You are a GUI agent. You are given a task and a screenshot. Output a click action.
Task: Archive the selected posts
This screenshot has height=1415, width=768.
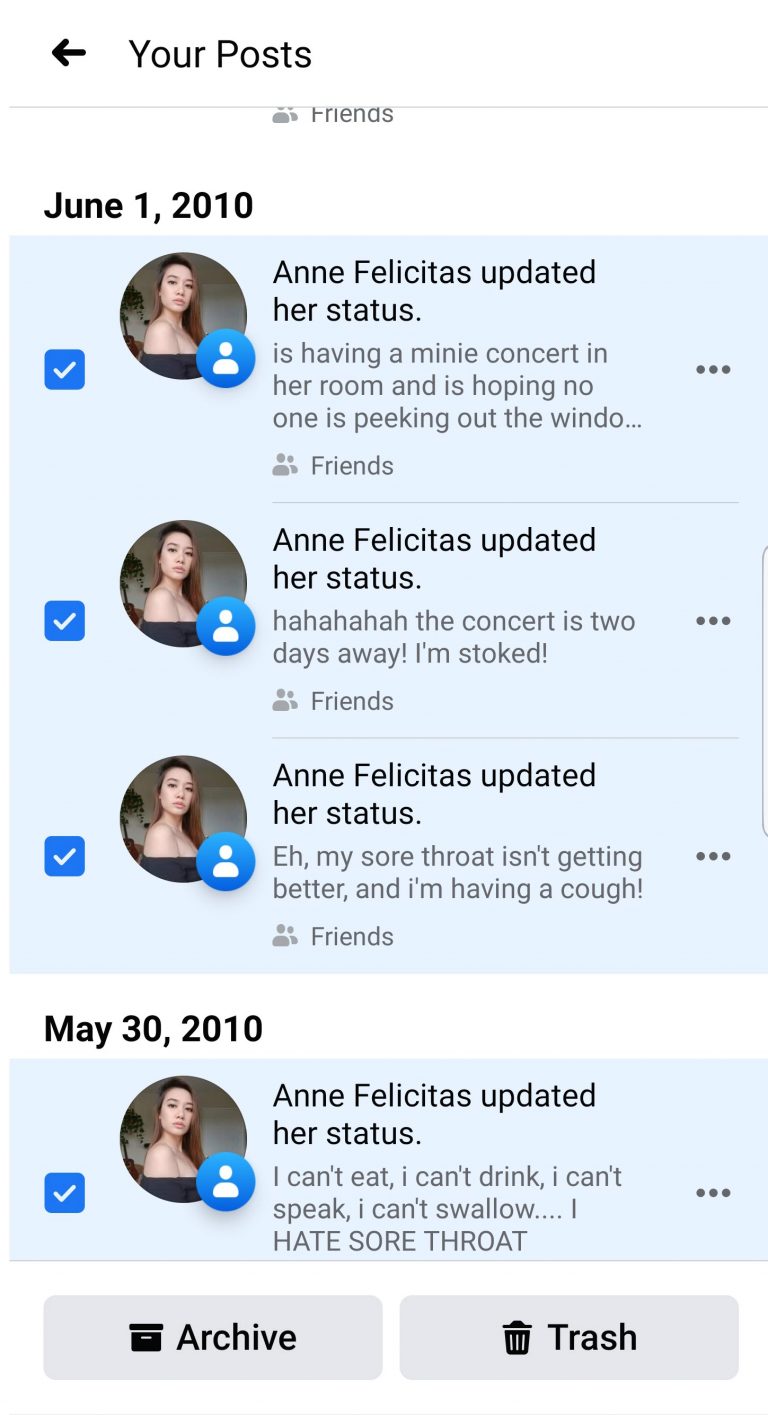pos(213,1337)
